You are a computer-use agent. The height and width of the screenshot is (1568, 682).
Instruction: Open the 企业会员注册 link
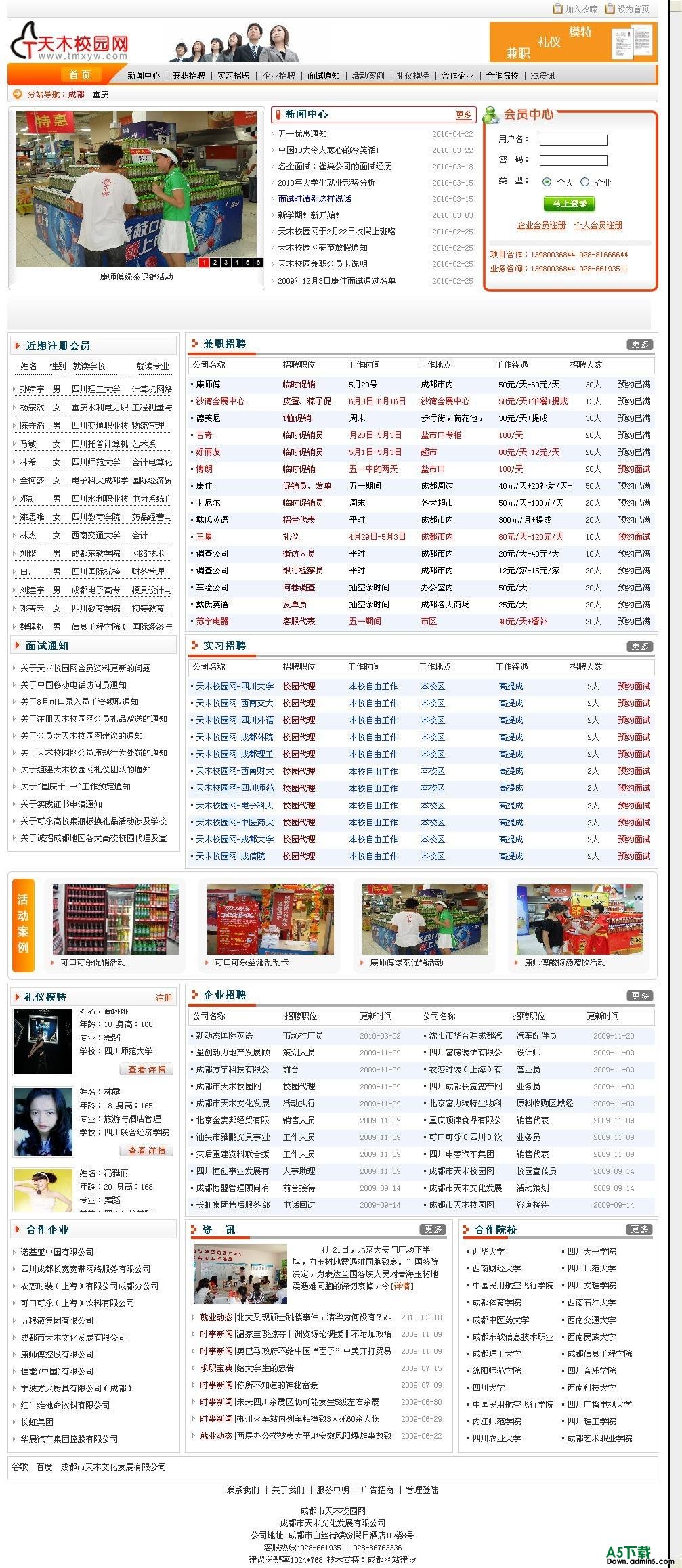[541, 225]
